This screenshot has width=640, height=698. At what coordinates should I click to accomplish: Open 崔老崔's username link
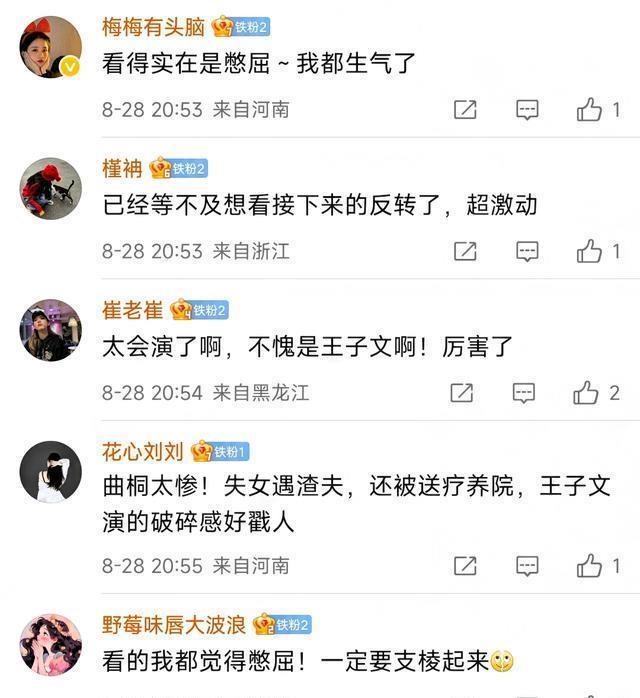(132, 310)
